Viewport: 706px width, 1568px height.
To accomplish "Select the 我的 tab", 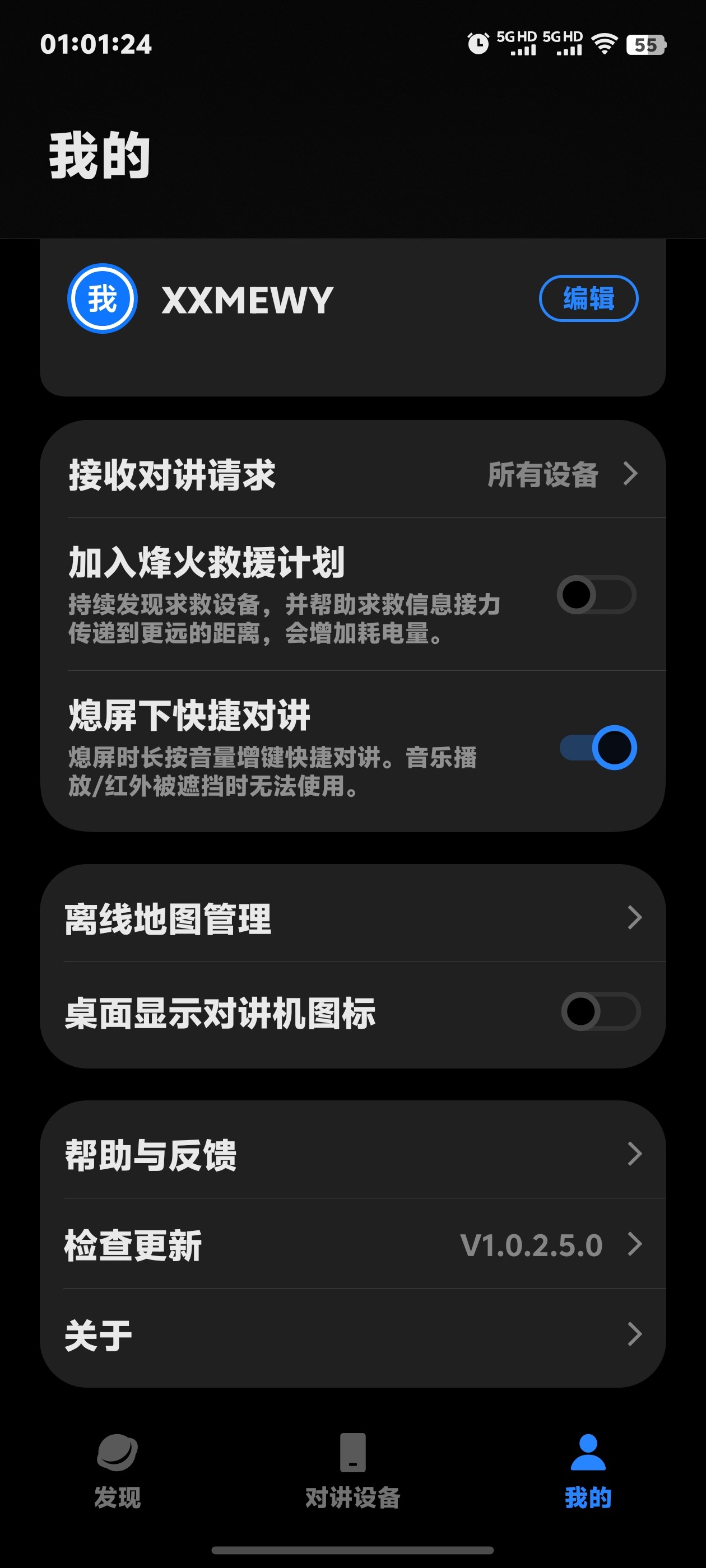I will pos(588,1469).
